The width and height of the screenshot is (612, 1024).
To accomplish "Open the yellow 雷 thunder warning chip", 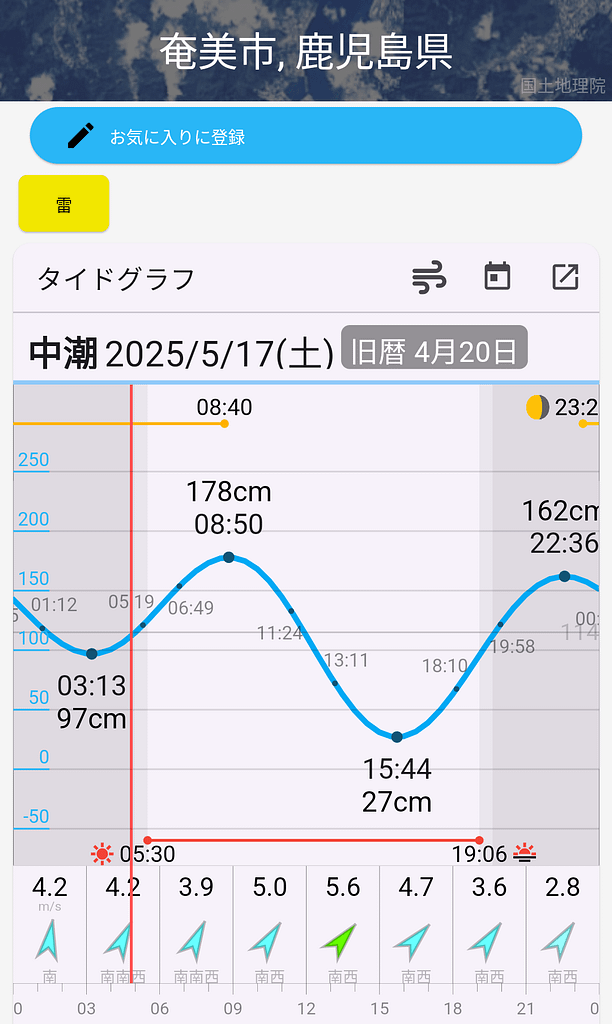I will [x=64, y=204].
